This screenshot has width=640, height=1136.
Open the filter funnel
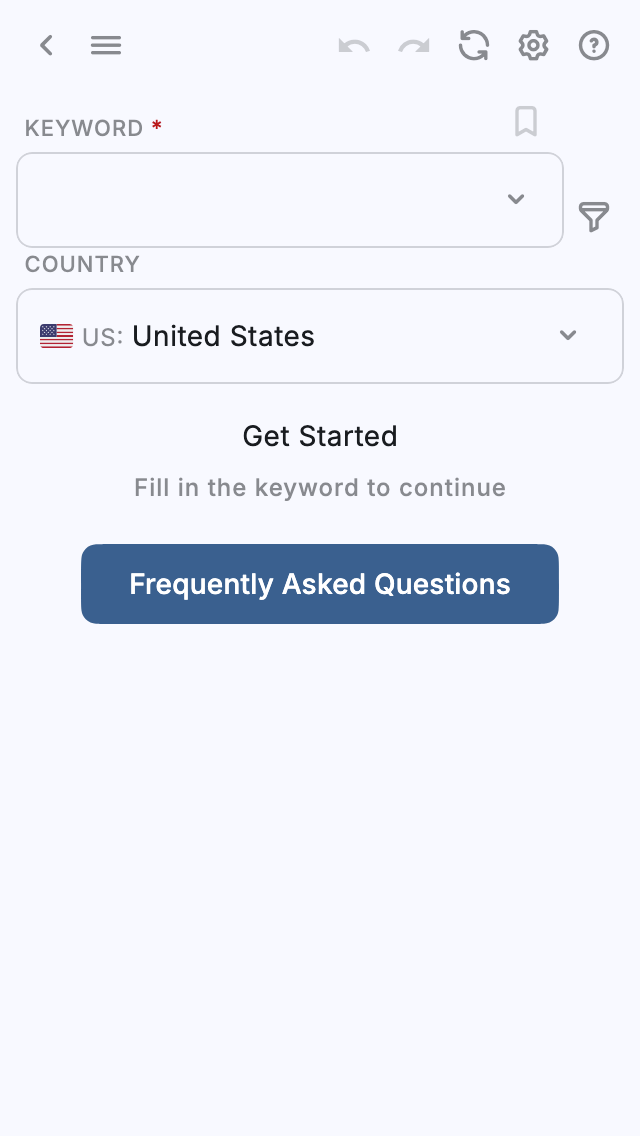click(594, 216)
